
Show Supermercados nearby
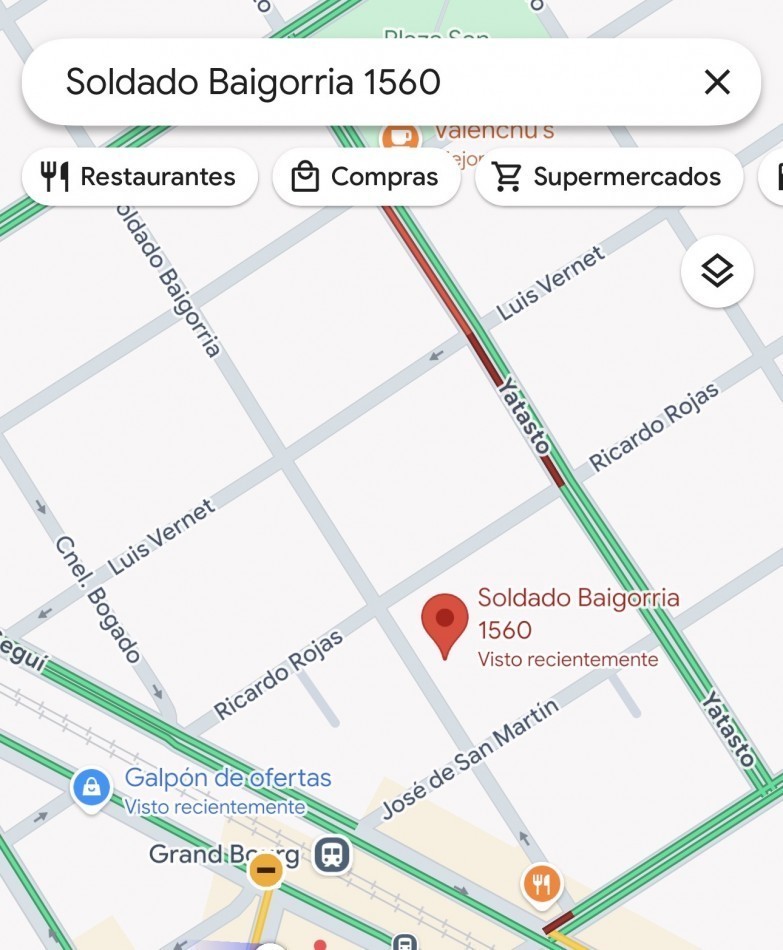609,177
